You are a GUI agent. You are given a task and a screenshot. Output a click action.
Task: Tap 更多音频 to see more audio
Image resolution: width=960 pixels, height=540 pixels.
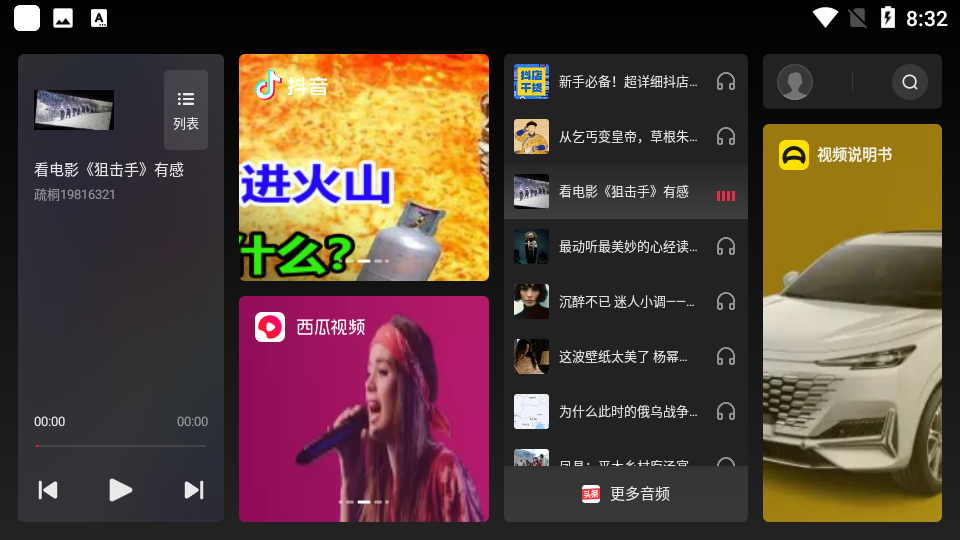[626, 494]
